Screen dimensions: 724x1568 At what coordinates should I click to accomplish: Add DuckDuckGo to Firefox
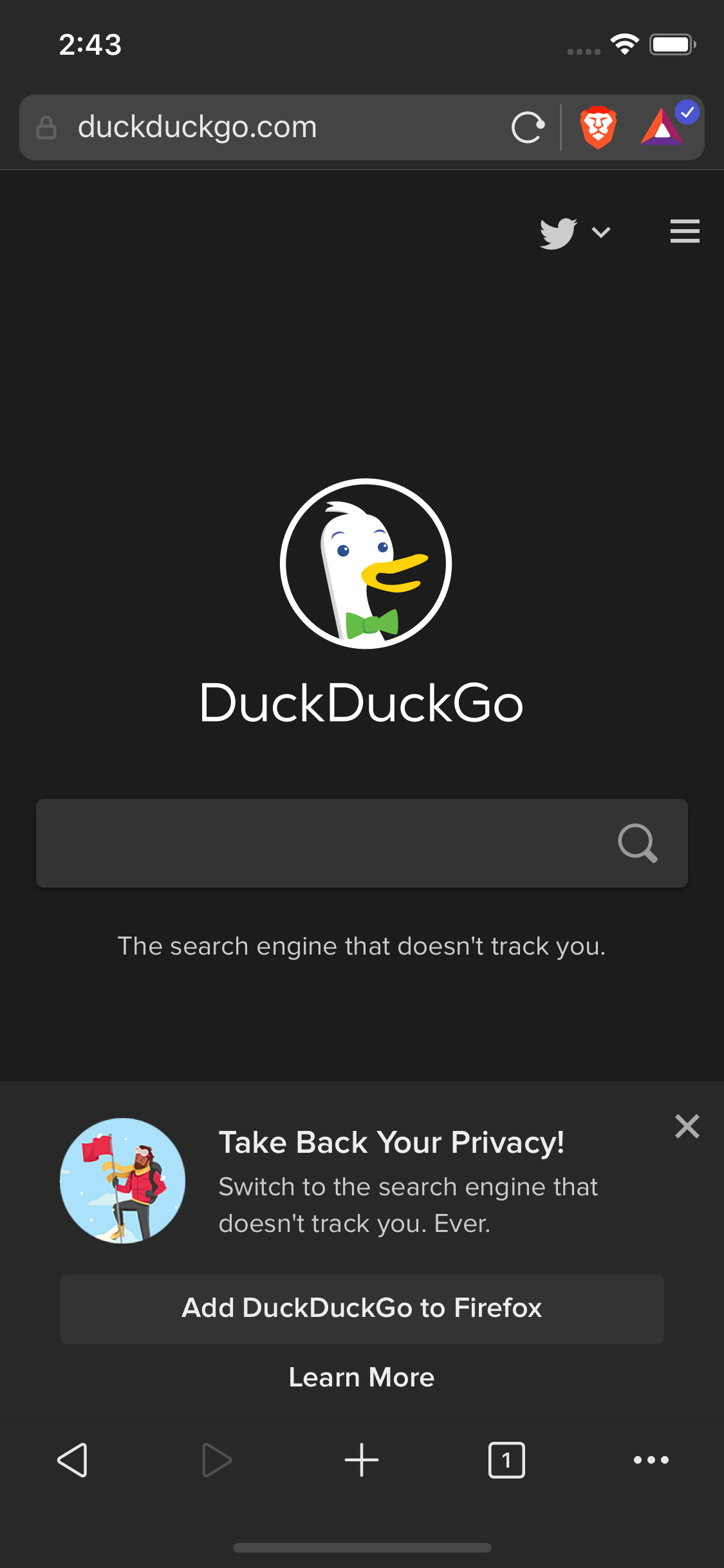[362, 1308]
